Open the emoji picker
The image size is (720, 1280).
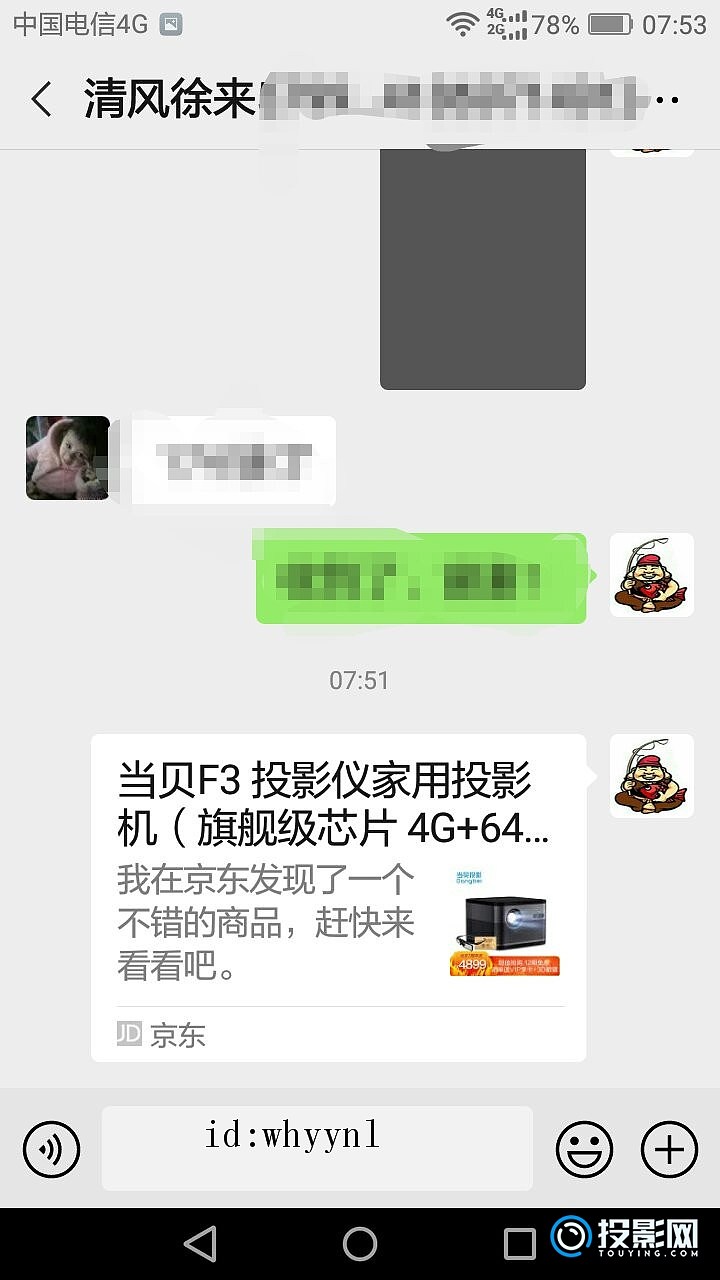click(x=584, y=1148)
